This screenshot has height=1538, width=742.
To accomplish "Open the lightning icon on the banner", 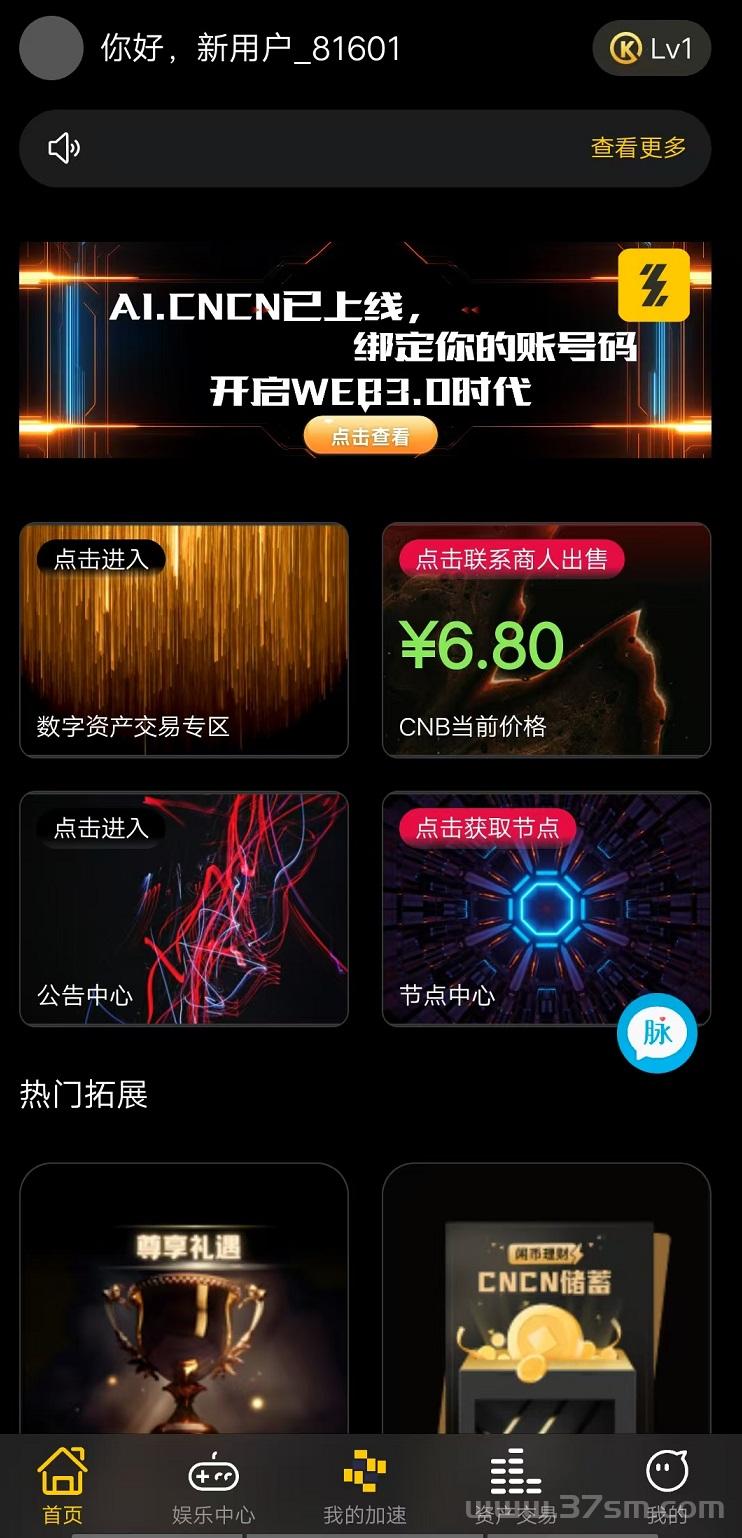I will pos(654,285).
